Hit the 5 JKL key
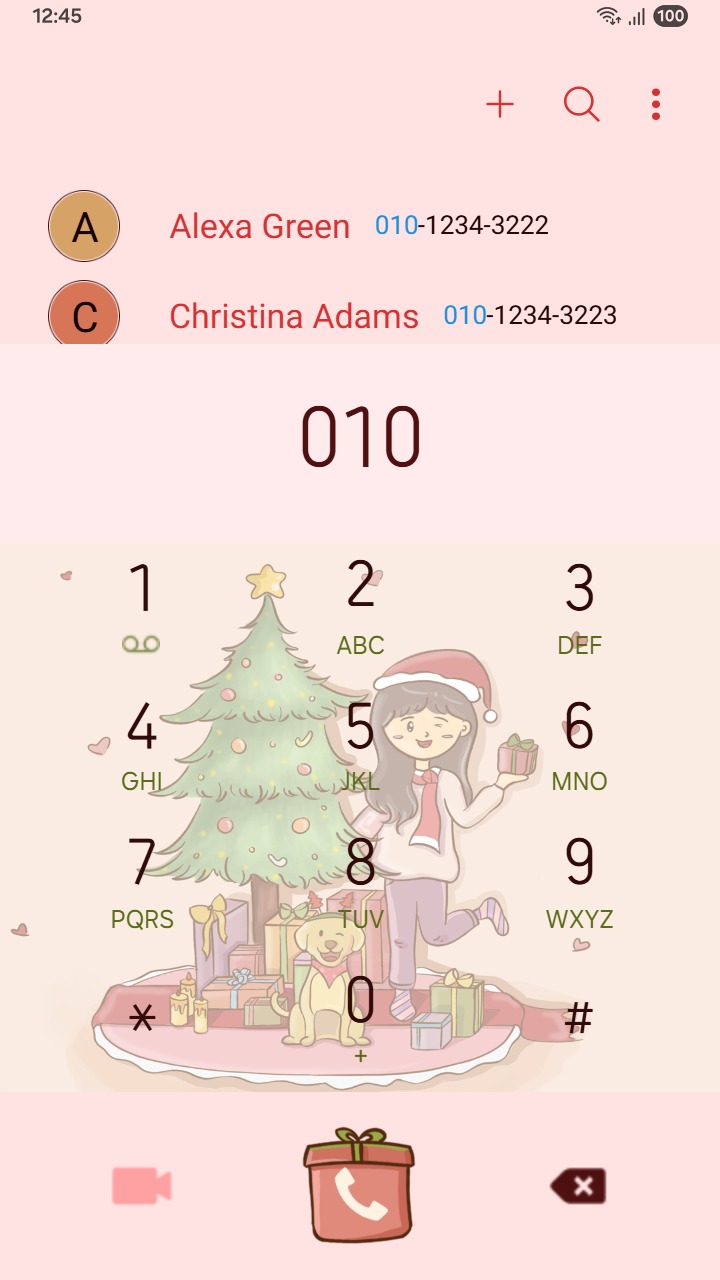The height and width of the screenshot is (1280, 720). click(x=360, y=743)
